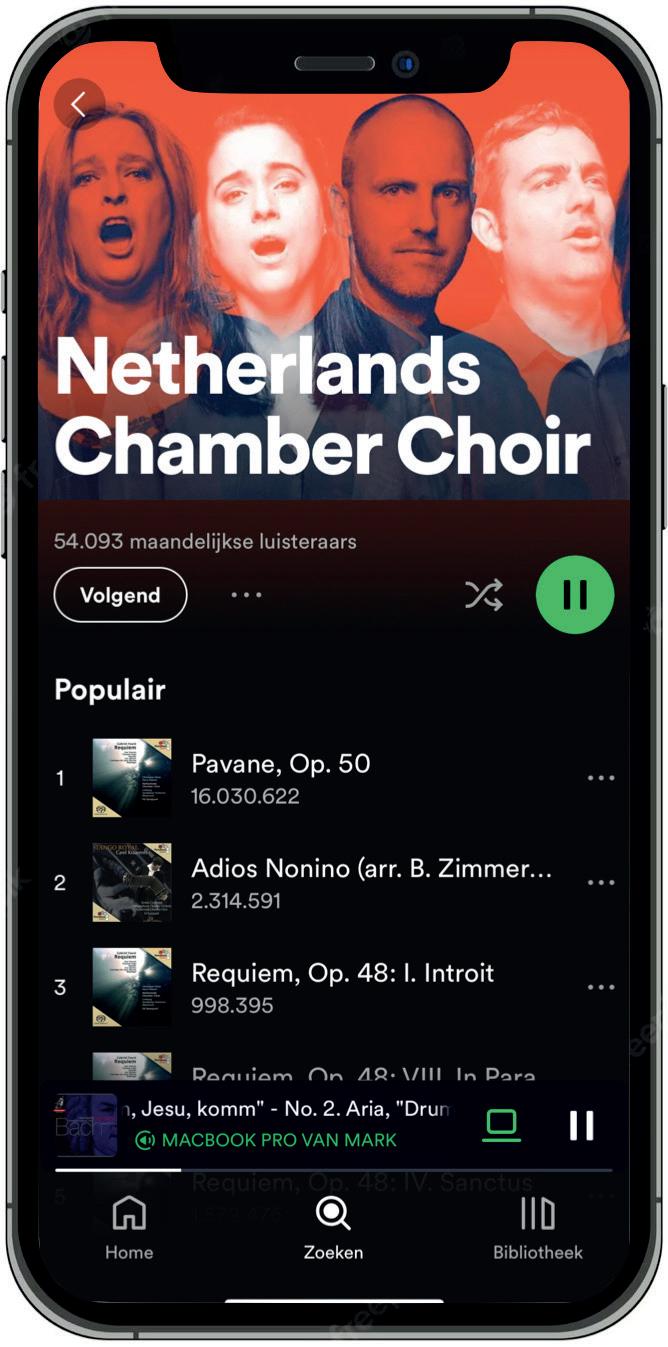668x1347 pixels.
Task: Open more options for Adios Nonino
Action: (601, 883)
